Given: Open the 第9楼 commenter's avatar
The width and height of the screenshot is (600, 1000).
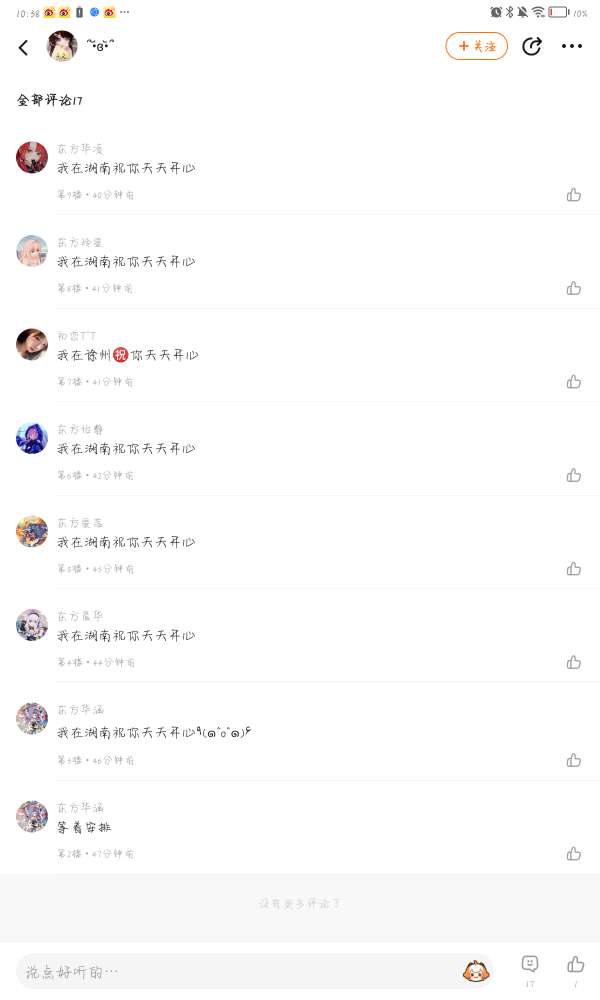Looking at the screenshot, I should tap(32, 158).
